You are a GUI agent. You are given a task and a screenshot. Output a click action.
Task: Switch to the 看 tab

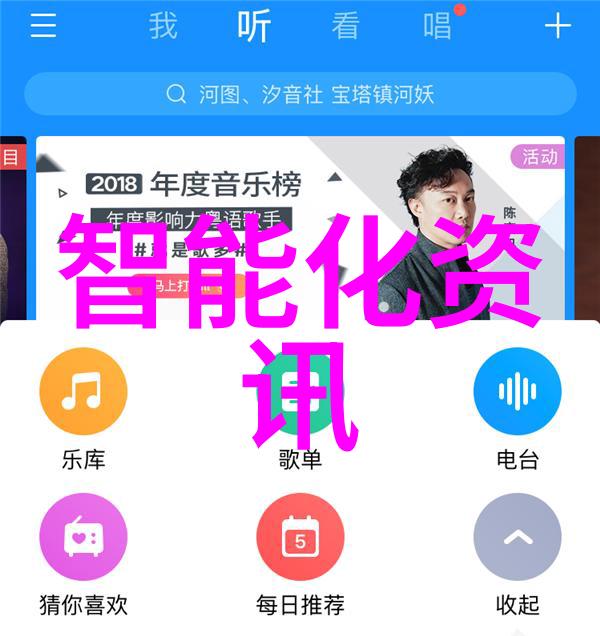tap(346, 26)
